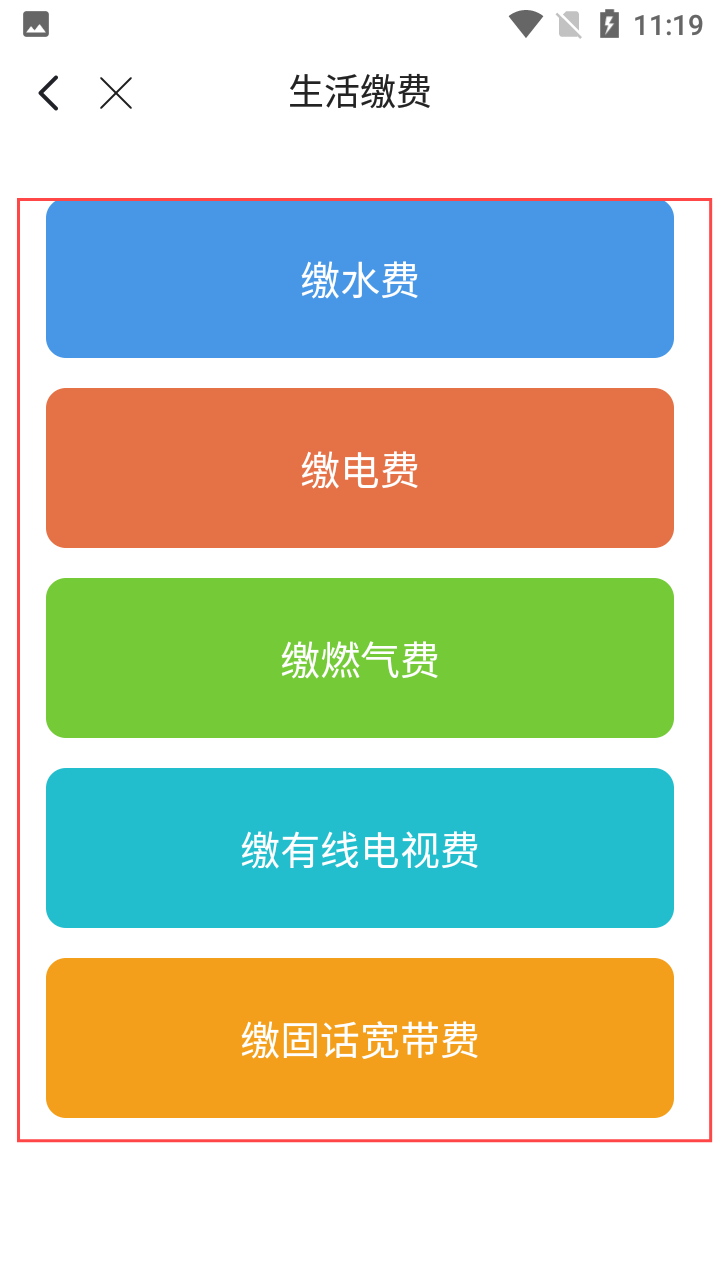The image size is (720, 1280).
Task: Tap the 缴燃气费 gas bill button
Action: point(360,658)
